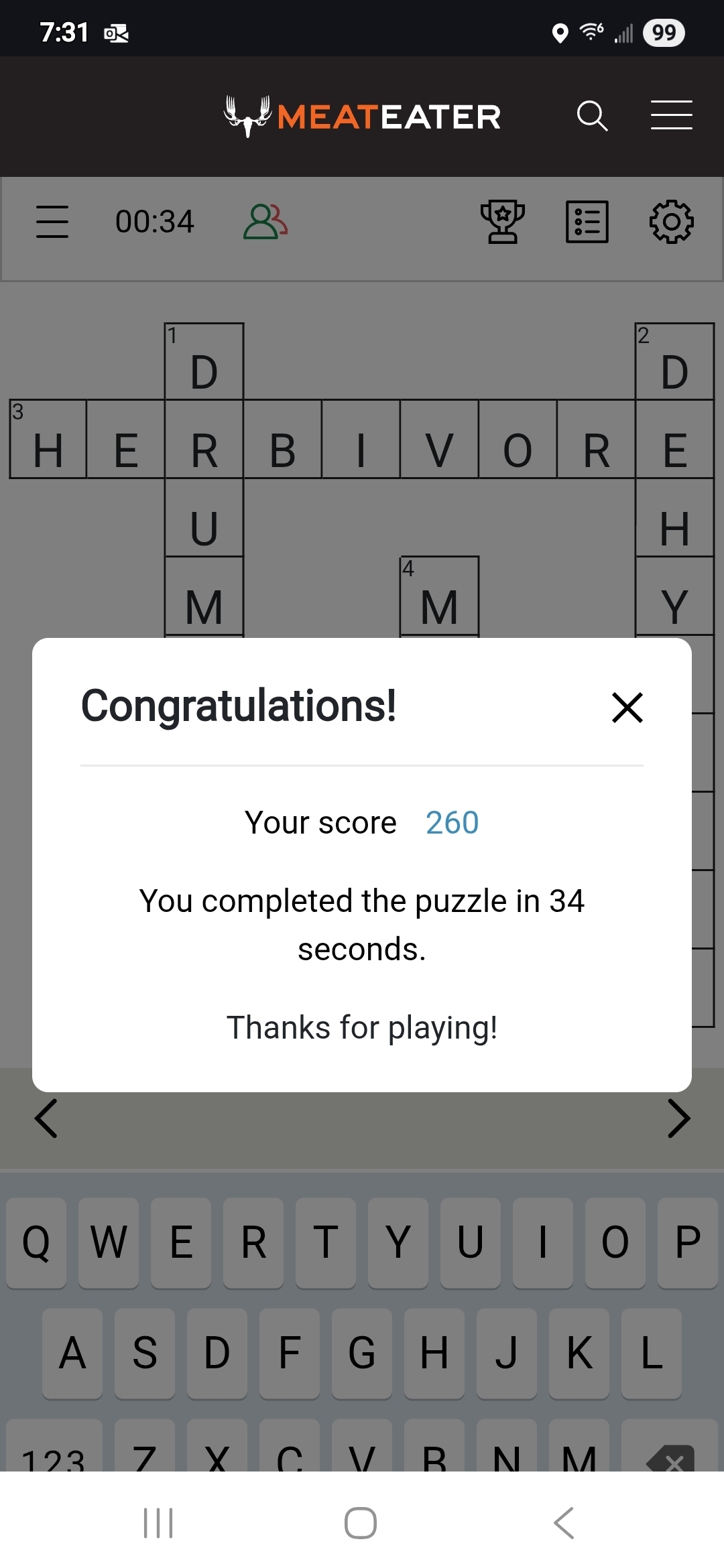Open the crossword settings gear

672,222
